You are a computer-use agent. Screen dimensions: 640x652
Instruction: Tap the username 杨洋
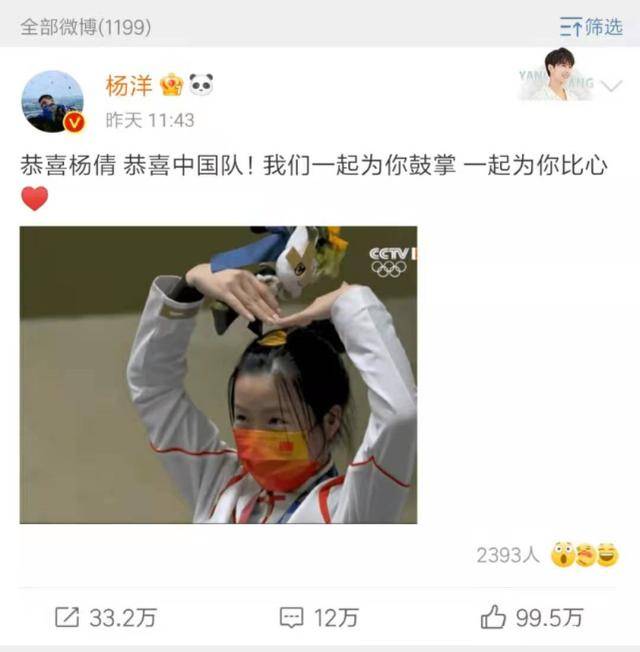click(x=130, y=86)
